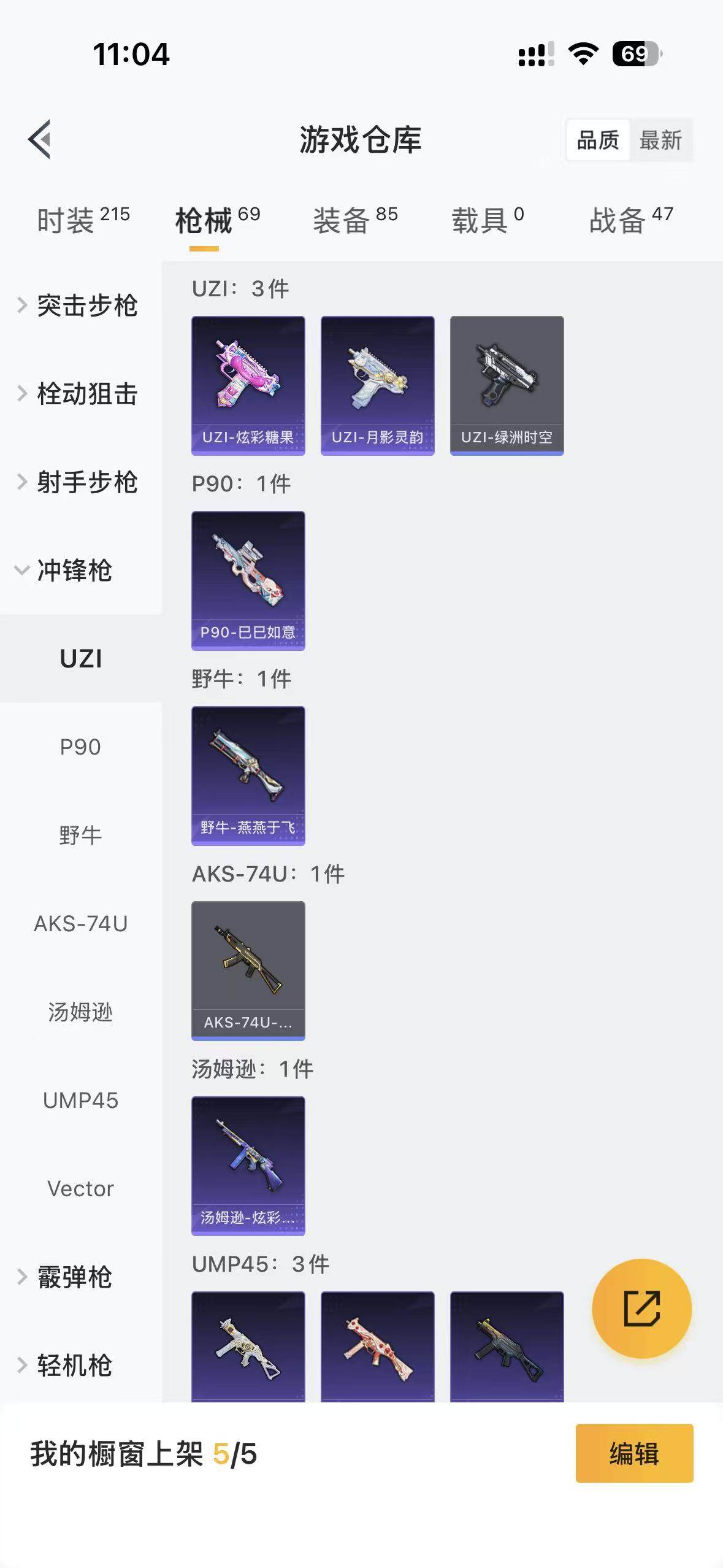This screenshot has width=723, height=1568.
Task: Sort by 最新
Action: 660,140
